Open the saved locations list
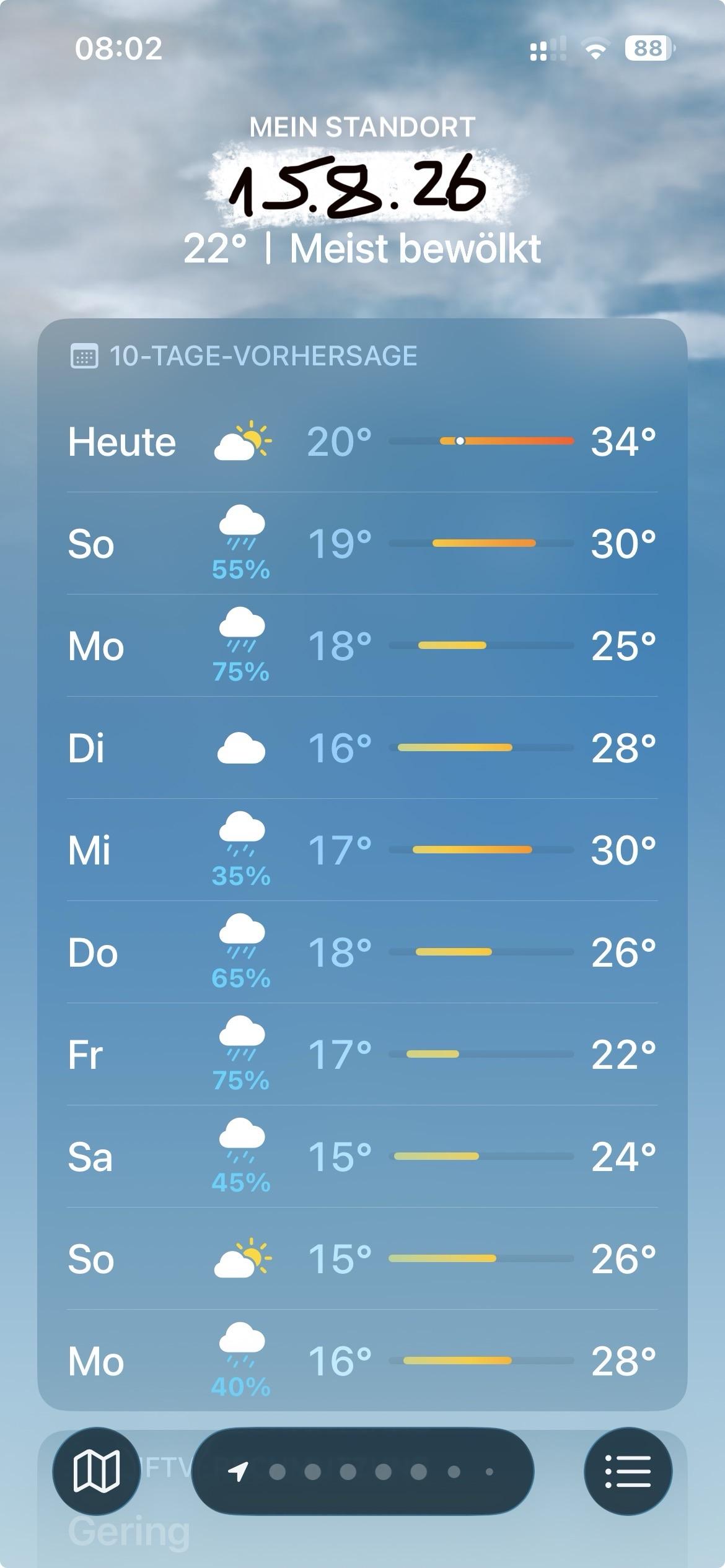 (x=628, y=1471)
